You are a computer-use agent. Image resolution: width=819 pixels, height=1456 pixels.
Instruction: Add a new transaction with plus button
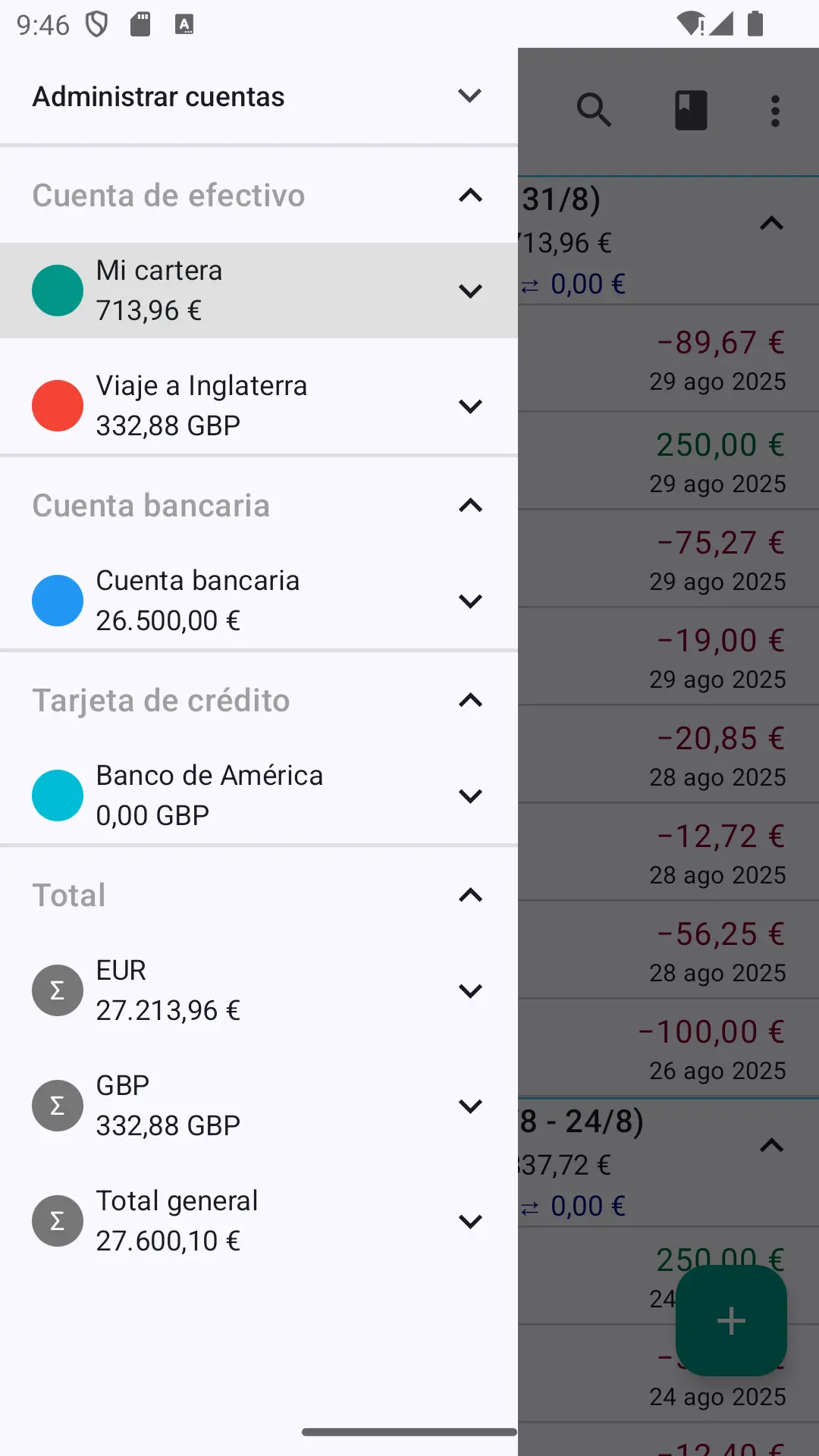pyautogui.click(x=731, y=1320)
